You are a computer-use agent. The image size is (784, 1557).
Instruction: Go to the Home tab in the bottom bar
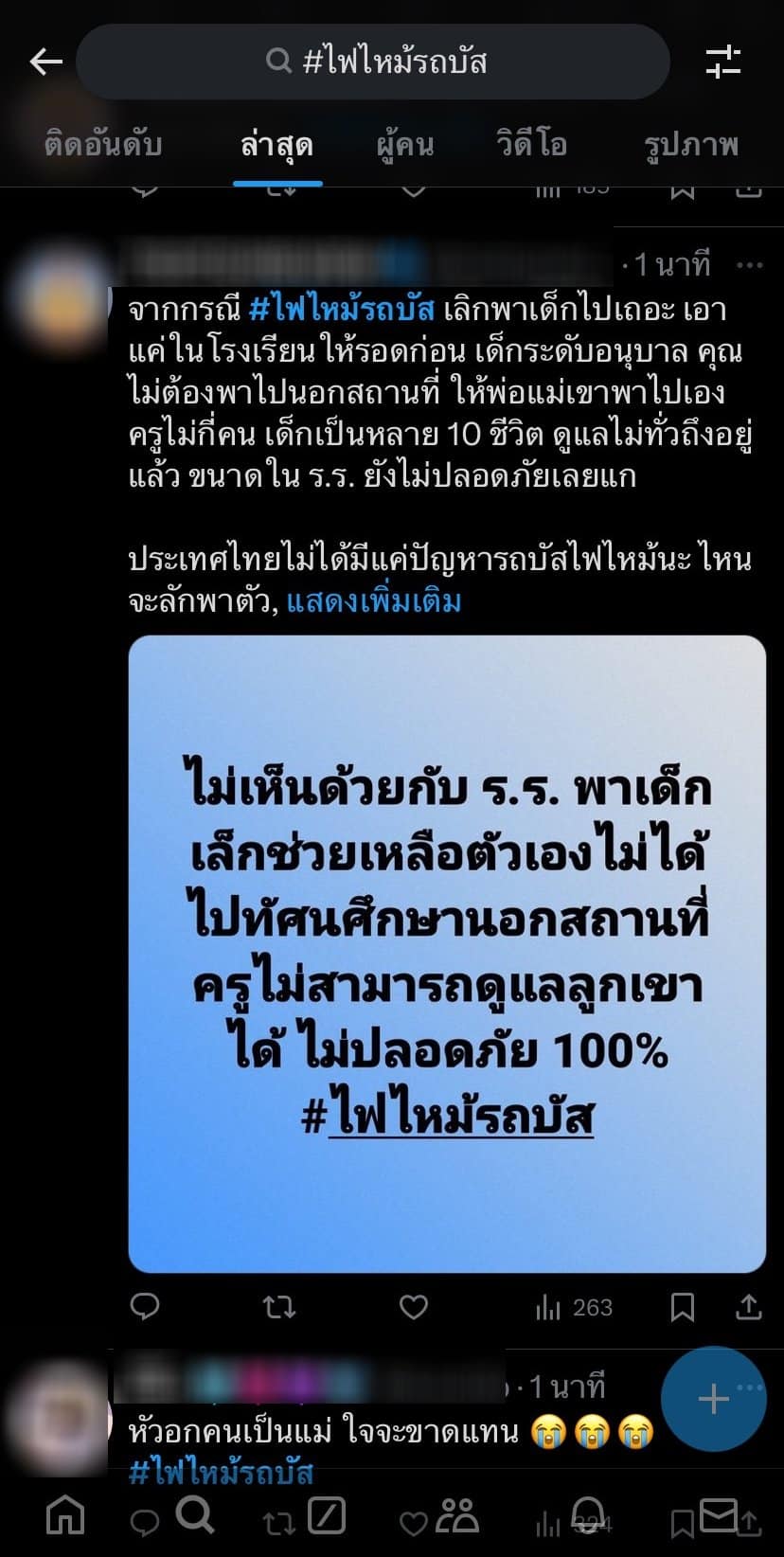coord(65,1517)
